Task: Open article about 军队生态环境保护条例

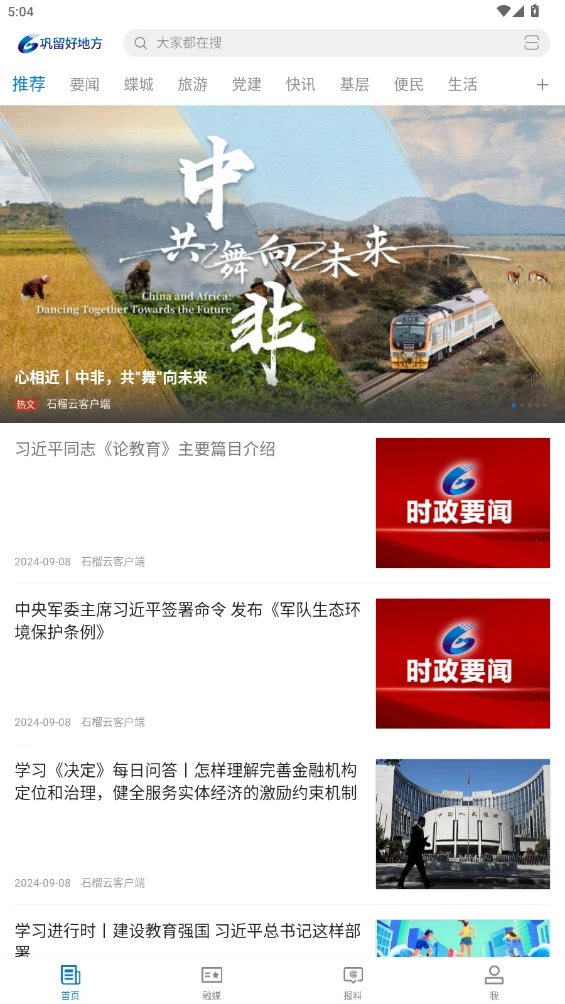Action: point(282,663)
